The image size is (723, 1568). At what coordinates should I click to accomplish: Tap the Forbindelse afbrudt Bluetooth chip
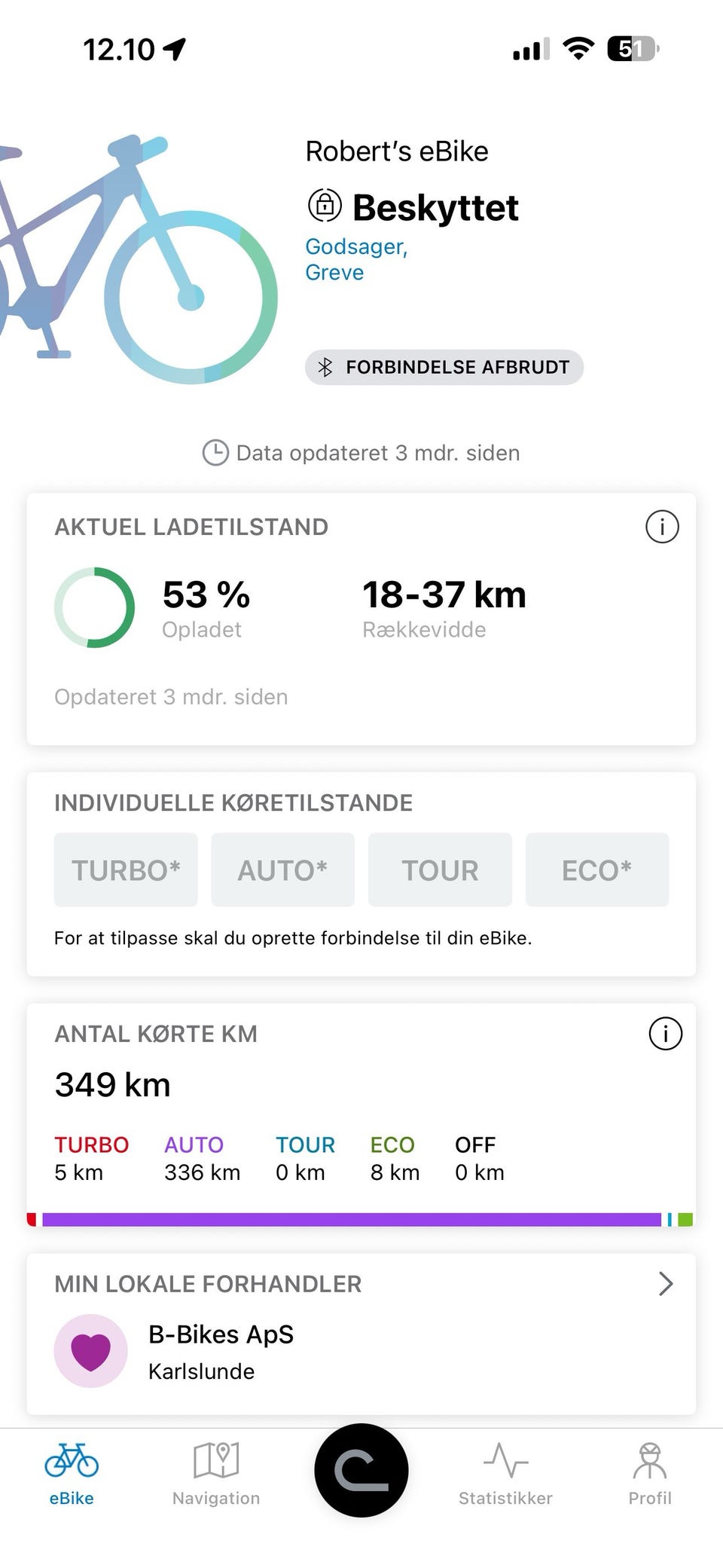point(444,368)
